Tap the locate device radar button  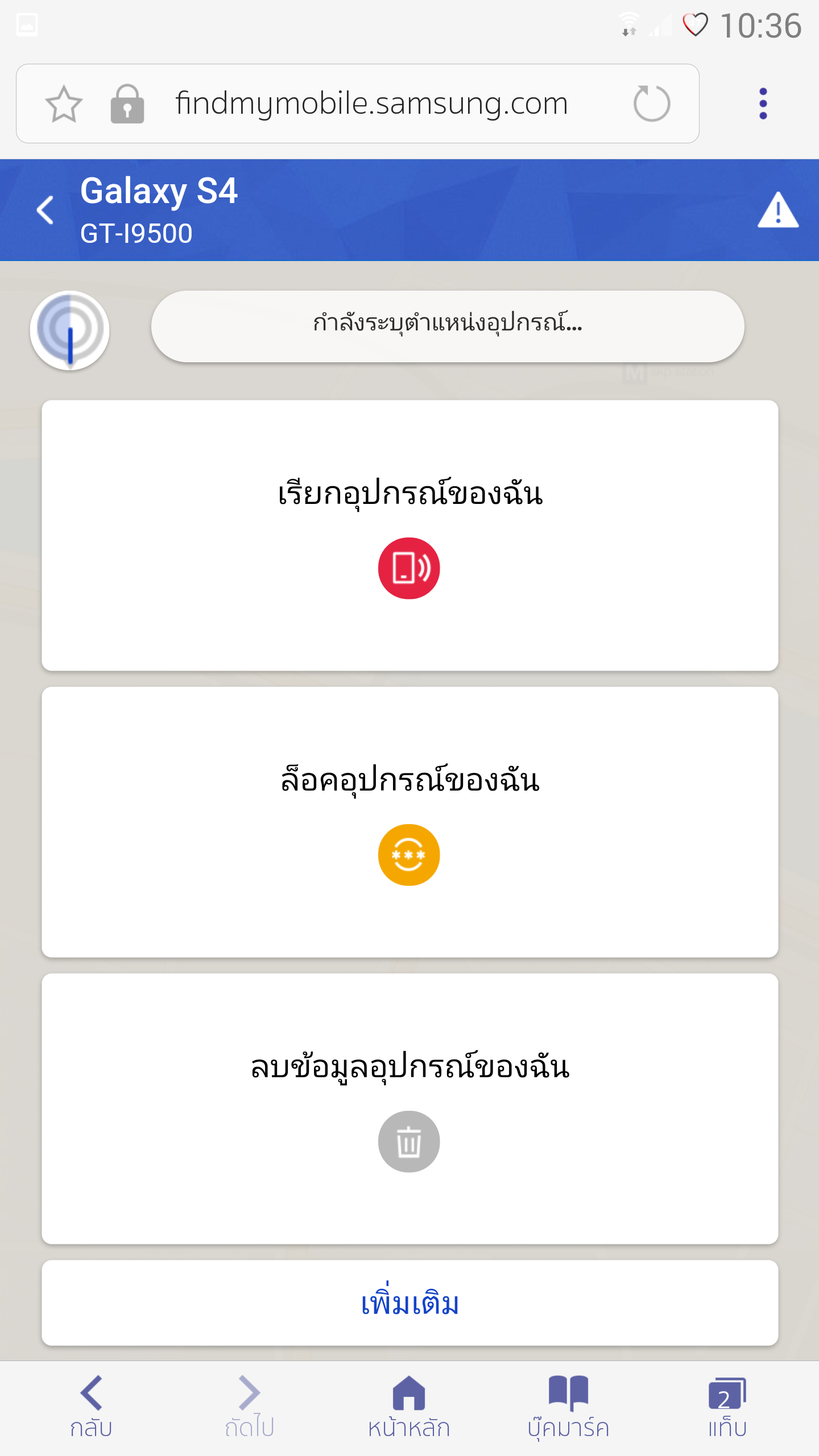(70, 330)
